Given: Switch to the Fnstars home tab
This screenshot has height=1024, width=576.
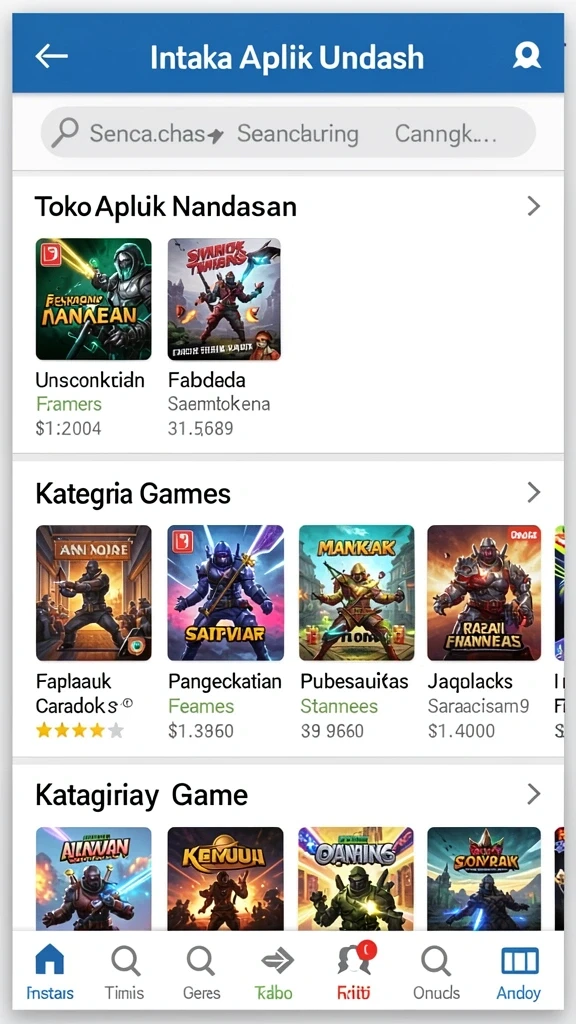Looking at the screenshot, I should (x=50, y=972).
